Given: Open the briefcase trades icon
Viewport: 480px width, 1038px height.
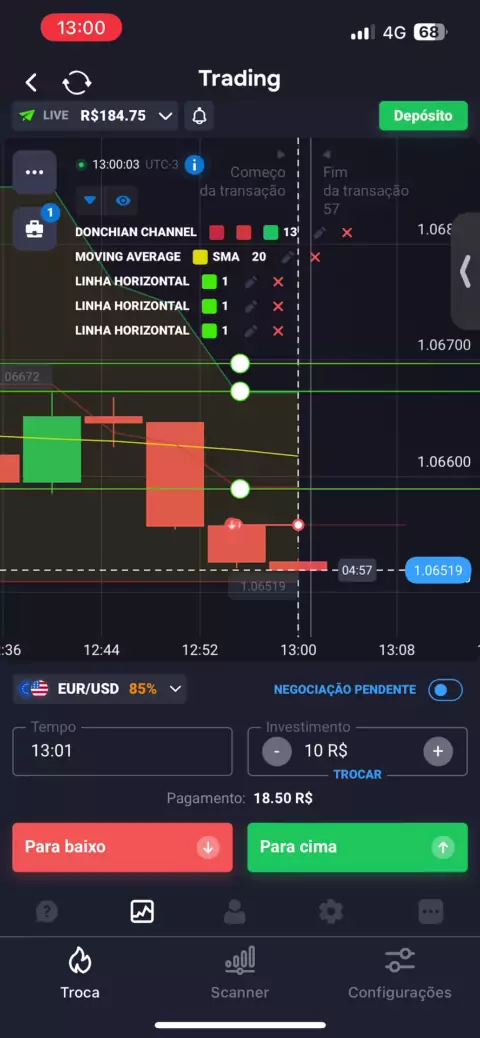Looking at the screenshot, I should [34, 228].
